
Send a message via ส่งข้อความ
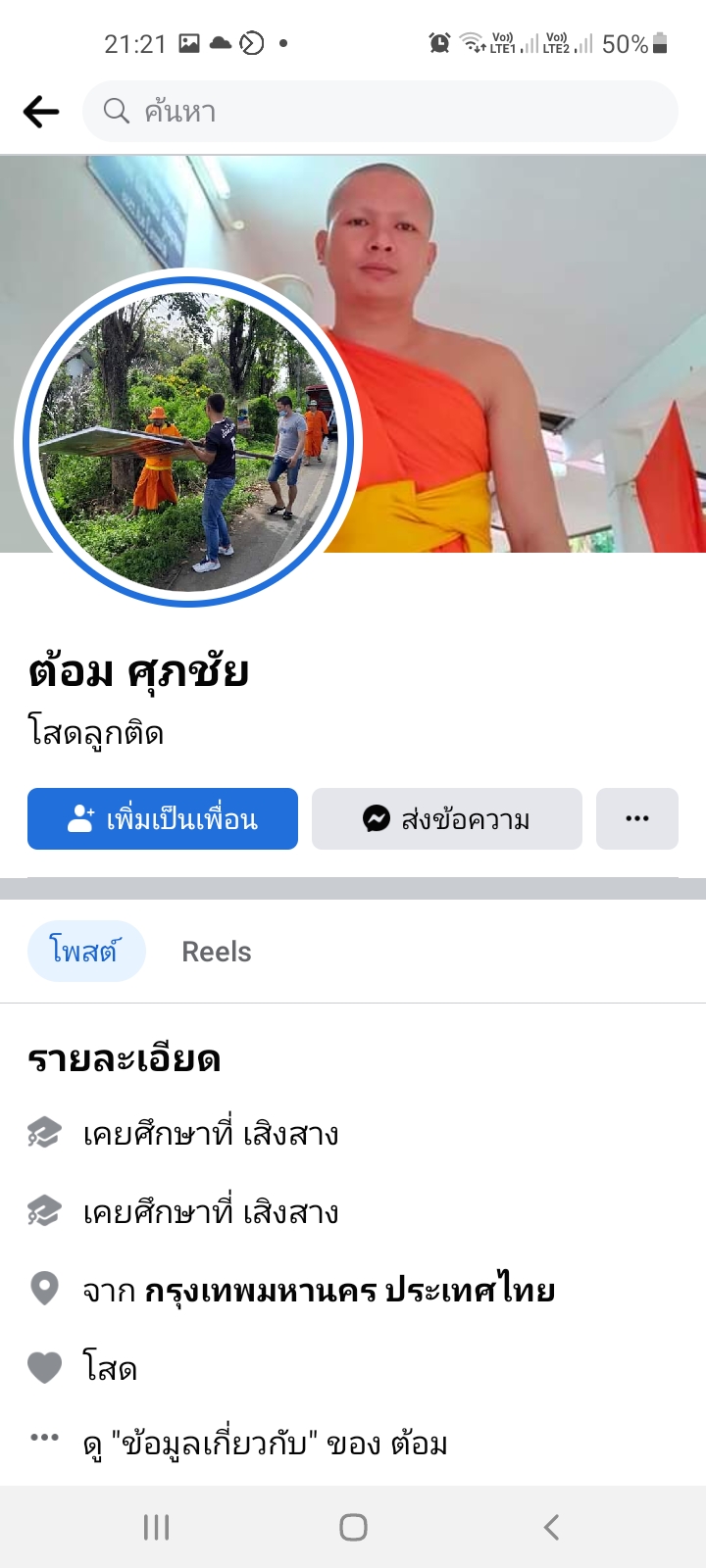(x=447, y=818)
